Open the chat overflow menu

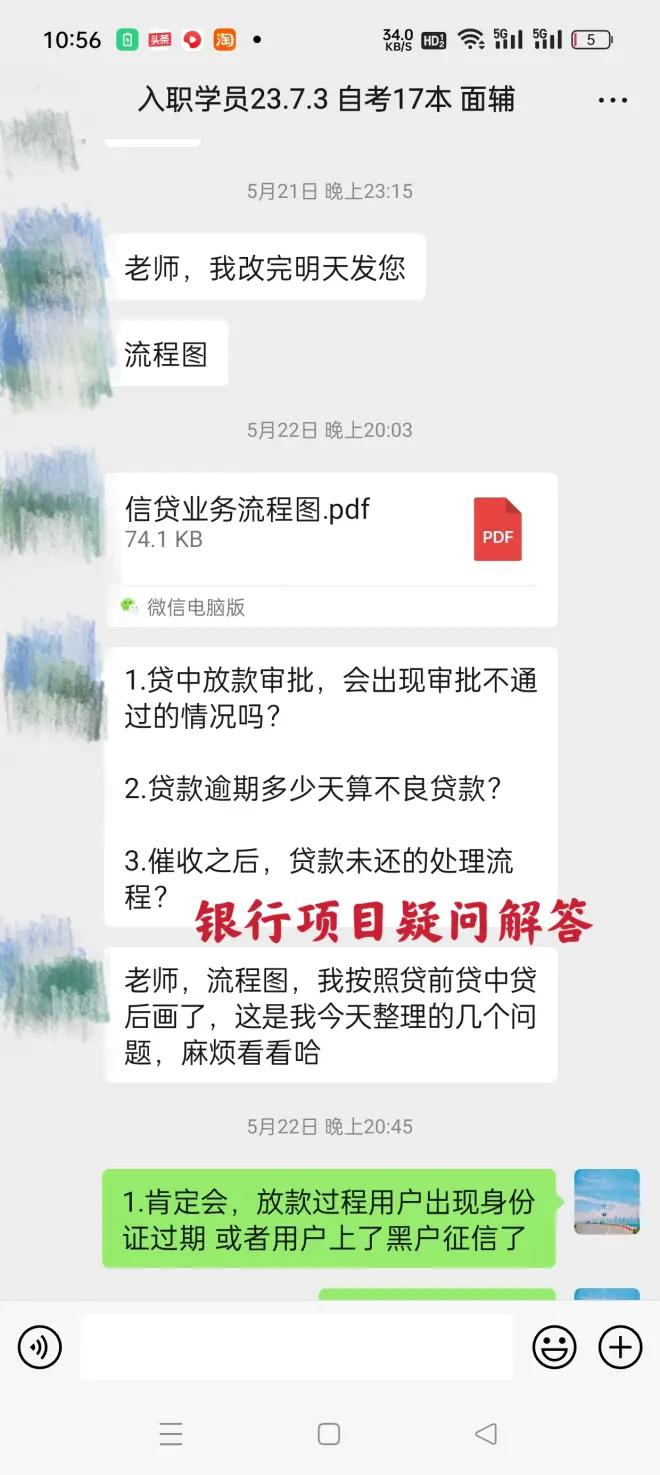pyautogui.click(x=611, y=100)
